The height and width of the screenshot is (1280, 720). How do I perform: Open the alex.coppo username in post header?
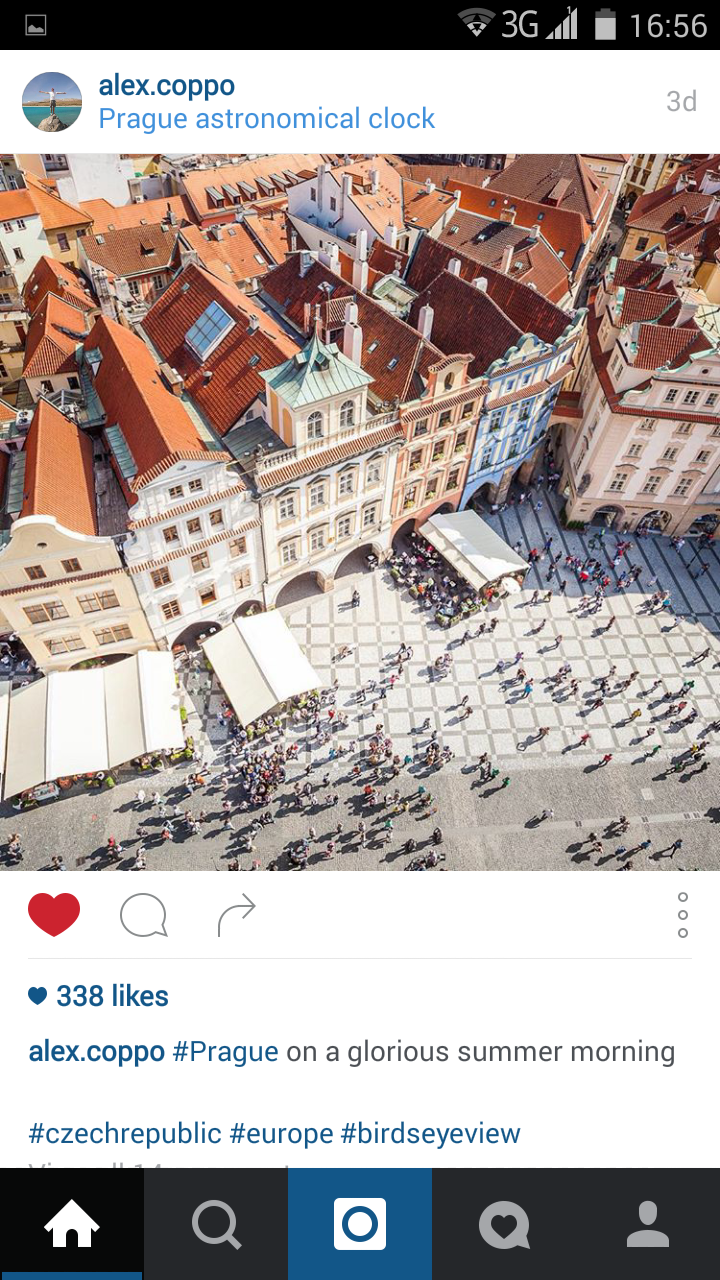tap(167, 85)
